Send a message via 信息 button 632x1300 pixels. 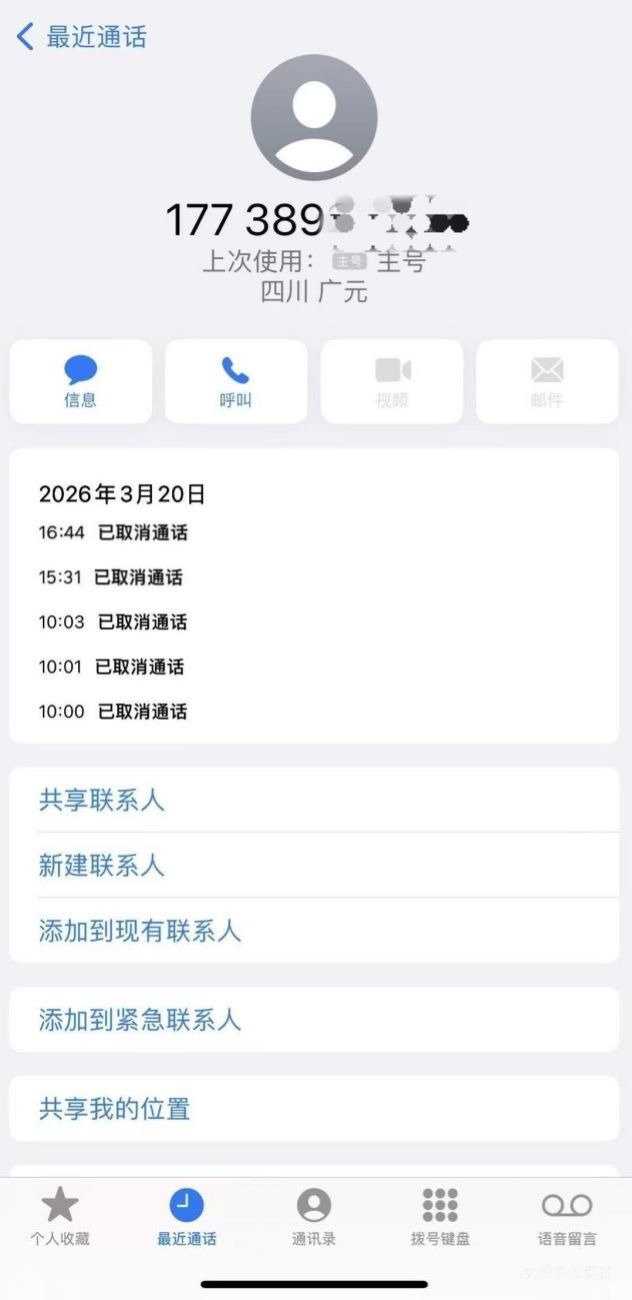coord(81,381)
